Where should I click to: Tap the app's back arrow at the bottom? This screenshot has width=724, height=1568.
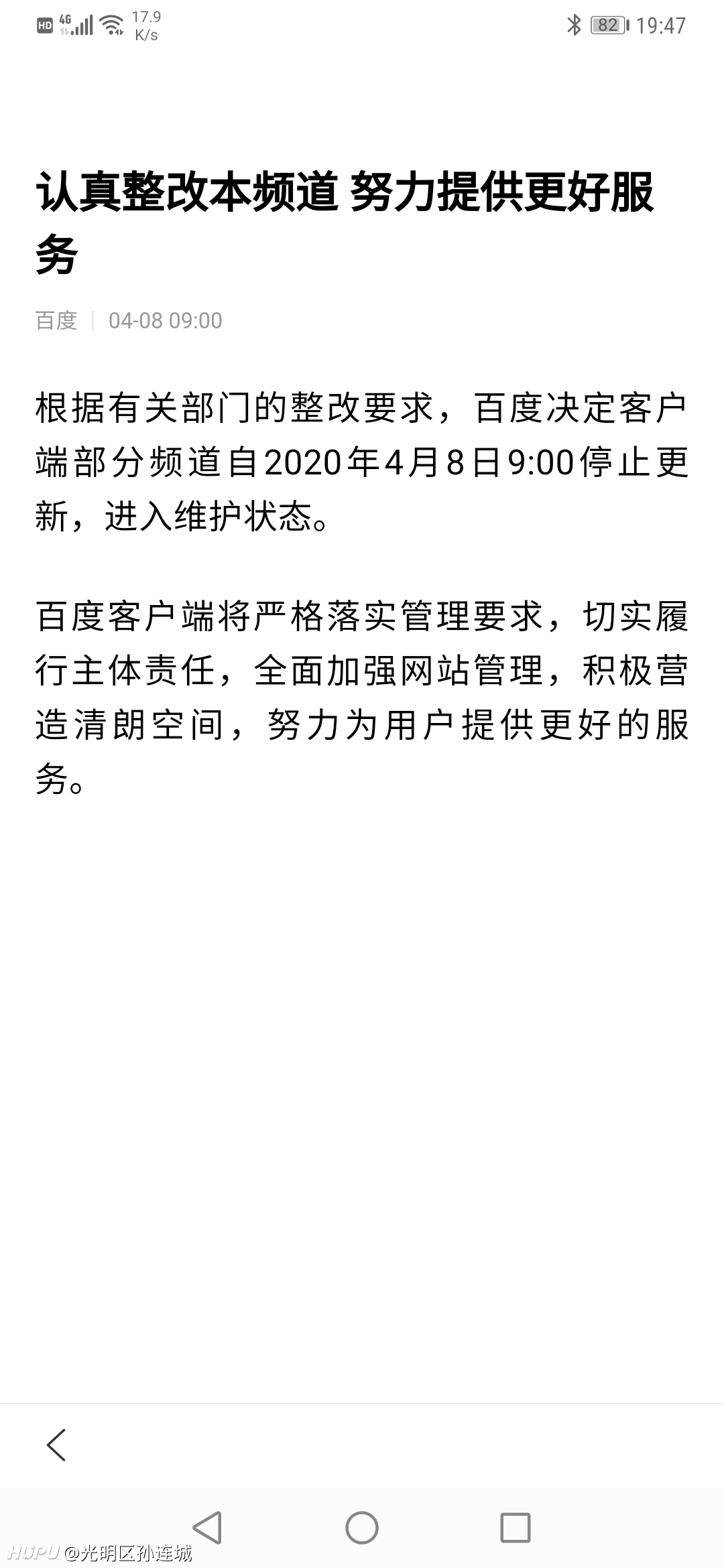coord(56,1444)
